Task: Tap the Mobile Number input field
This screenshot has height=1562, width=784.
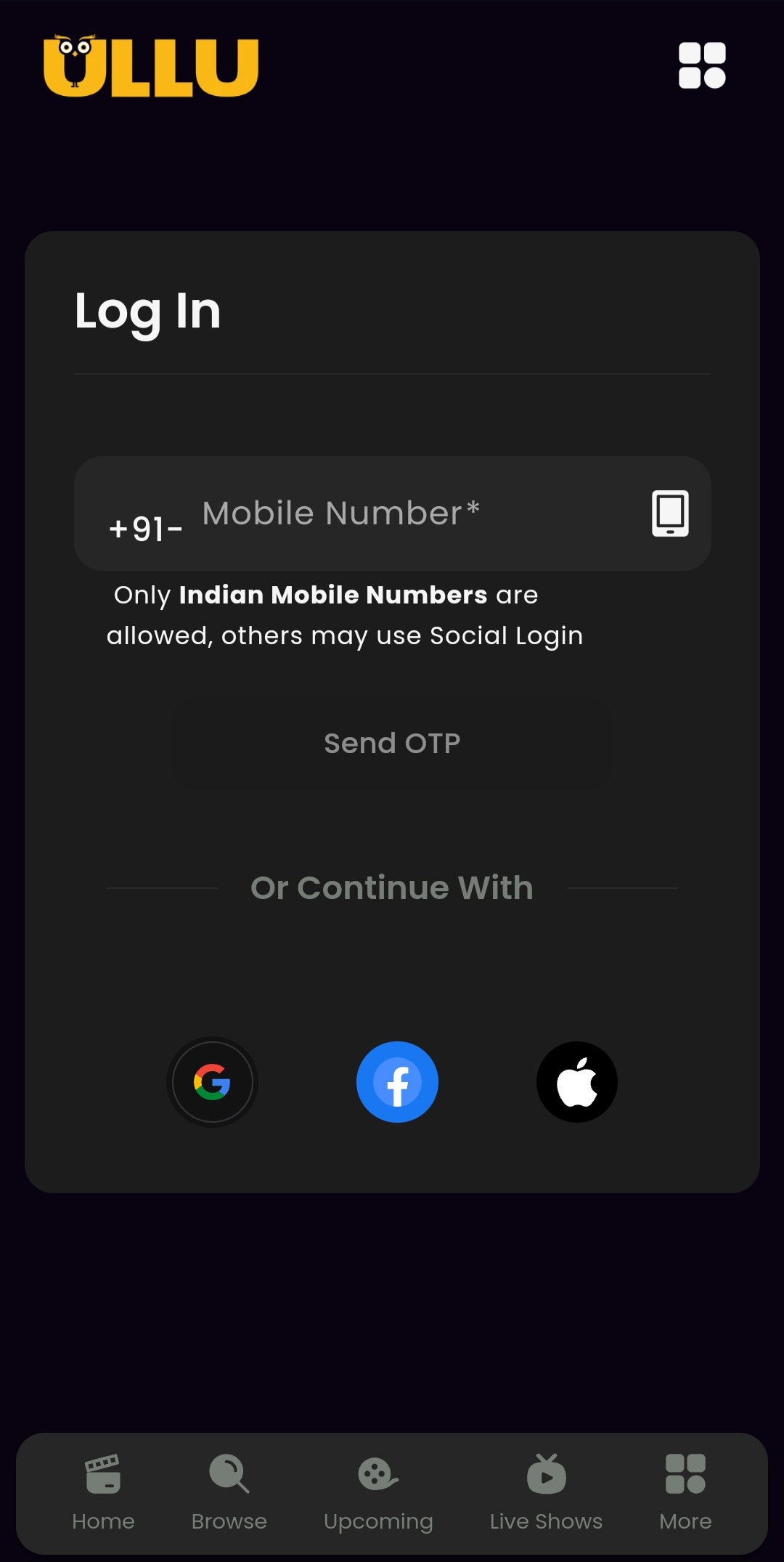Action: 407,513
